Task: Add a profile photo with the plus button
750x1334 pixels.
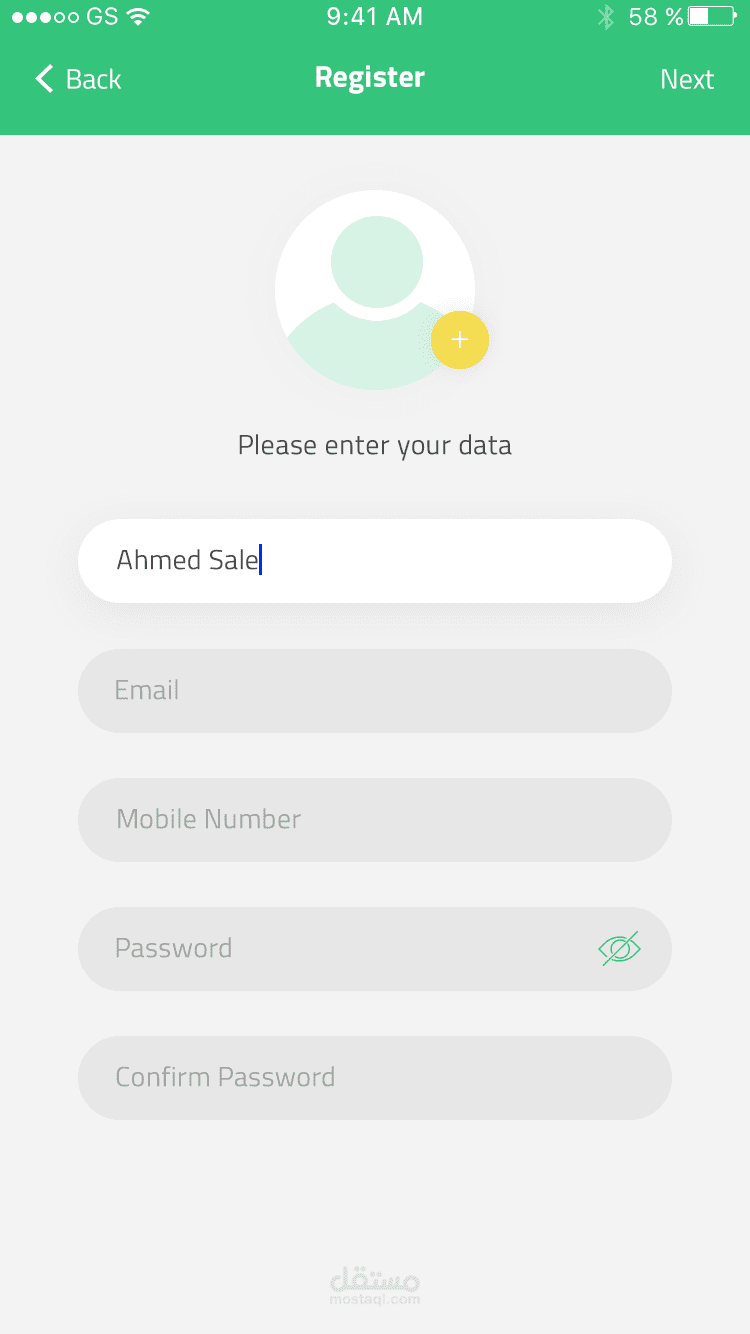Action: coord(459,340)
